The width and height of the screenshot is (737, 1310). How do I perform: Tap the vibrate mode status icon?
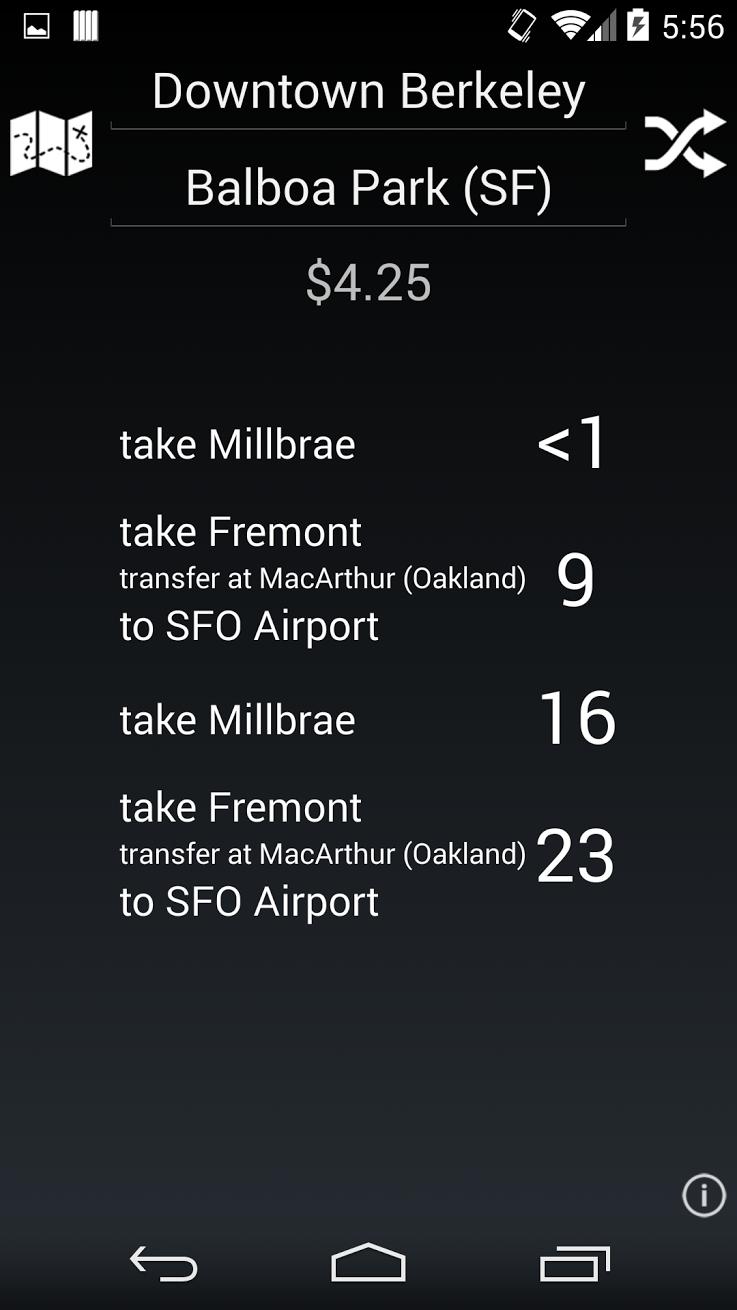tap(521, 25)
